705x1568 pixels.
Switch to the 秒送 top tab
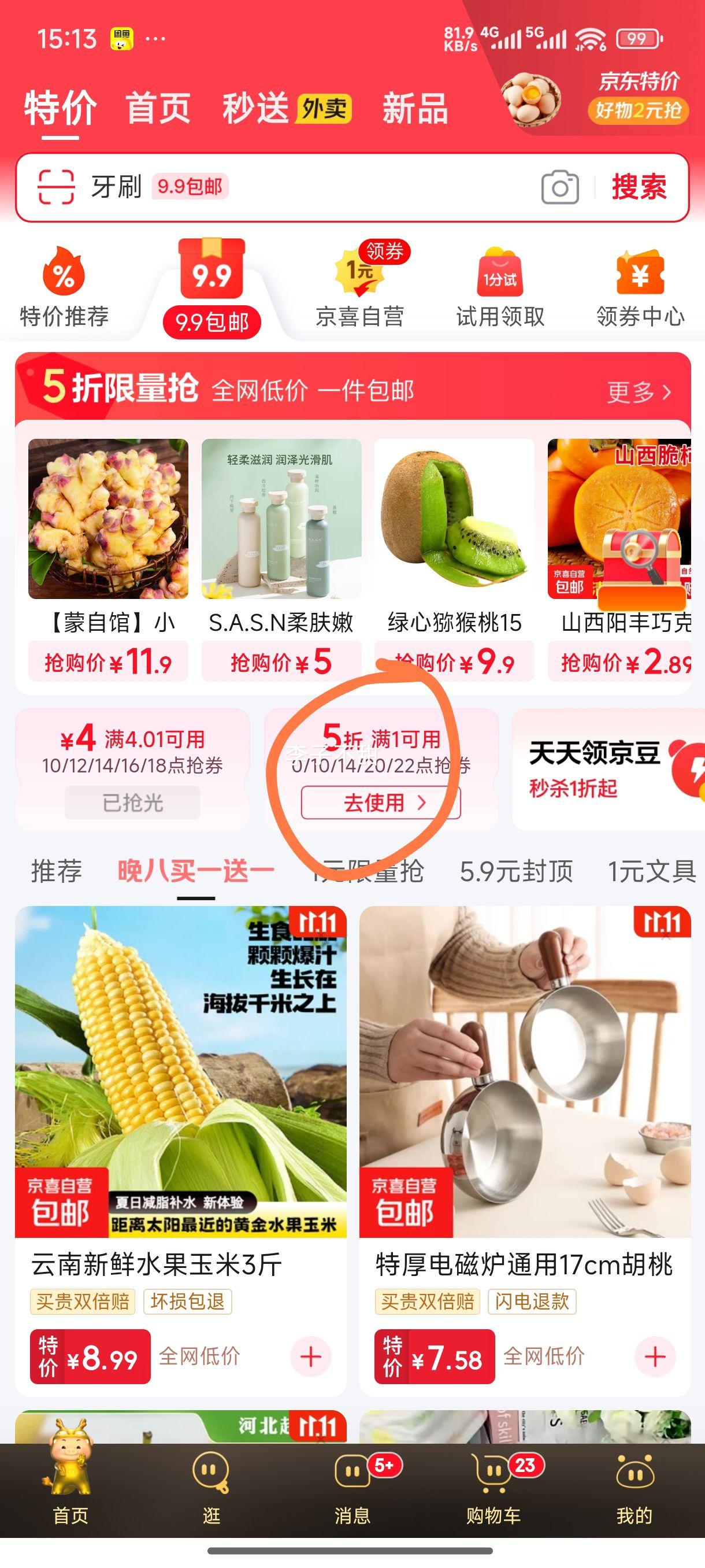point(255,108)
